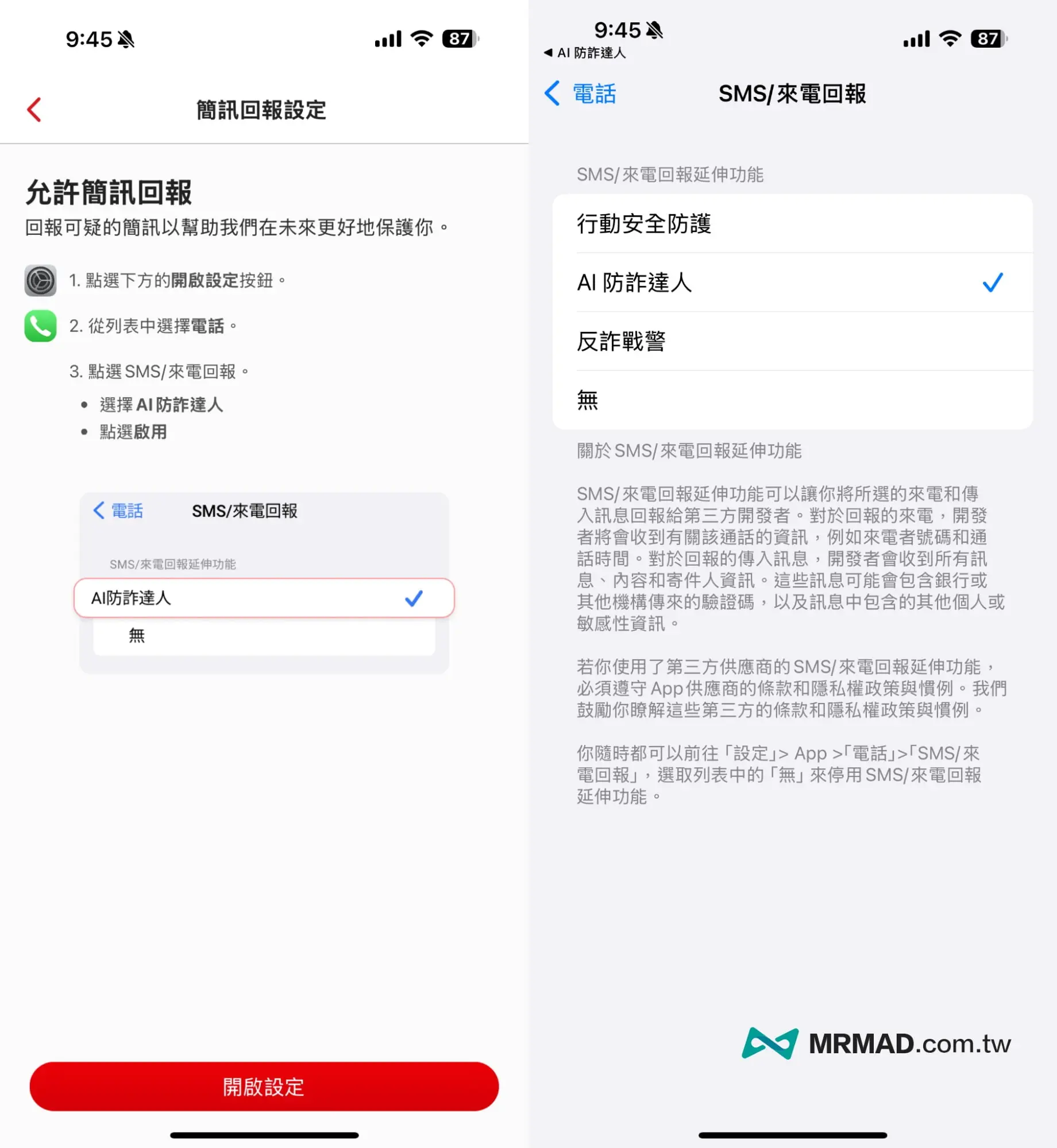Choose the checked AI 防詐達人 option in the extension list
The width and height of the screenshot is (1057, 1148).
(792, 283)
